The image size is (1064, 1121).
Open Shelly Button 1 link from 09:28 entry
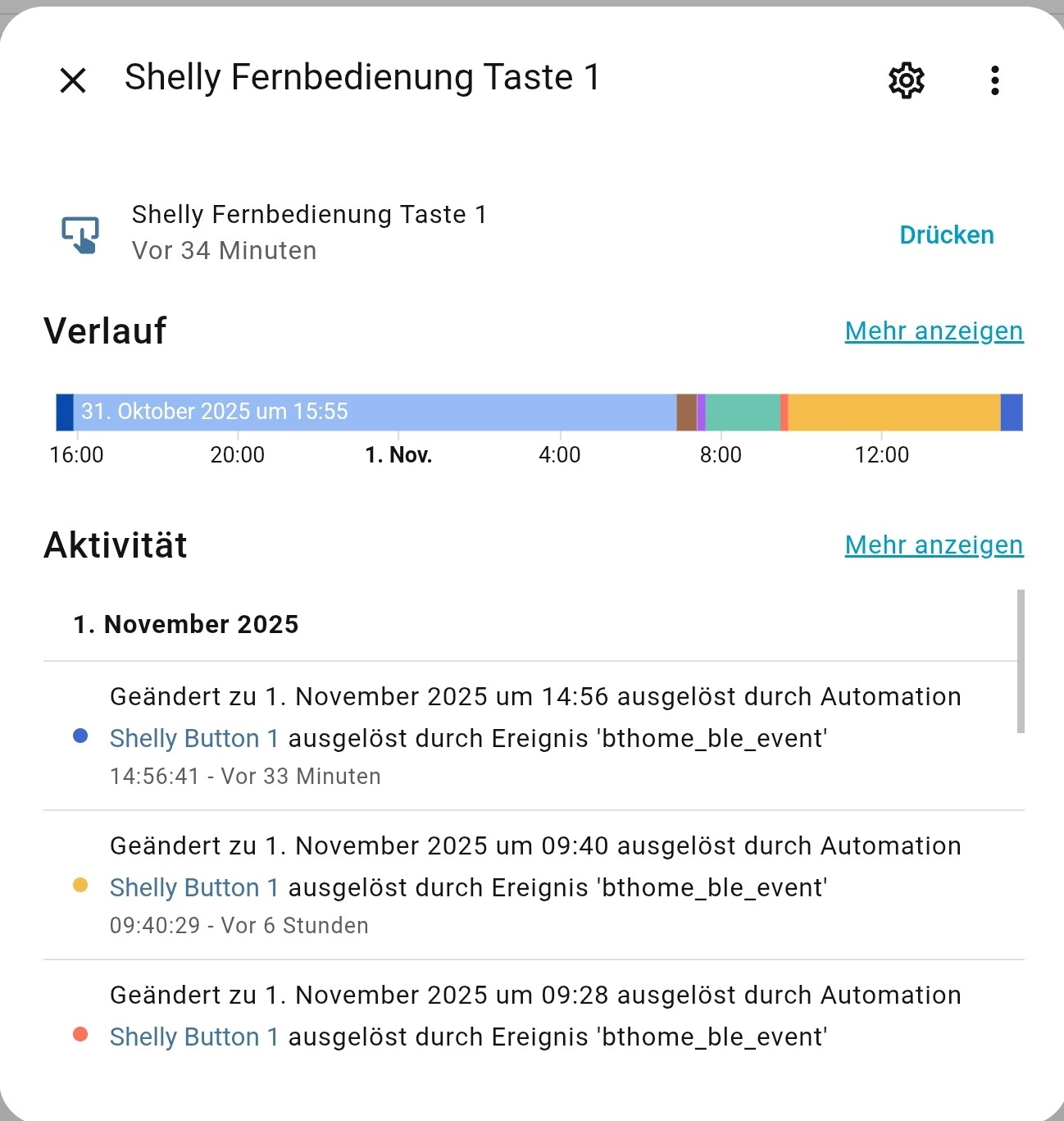tap(193, 1037)
